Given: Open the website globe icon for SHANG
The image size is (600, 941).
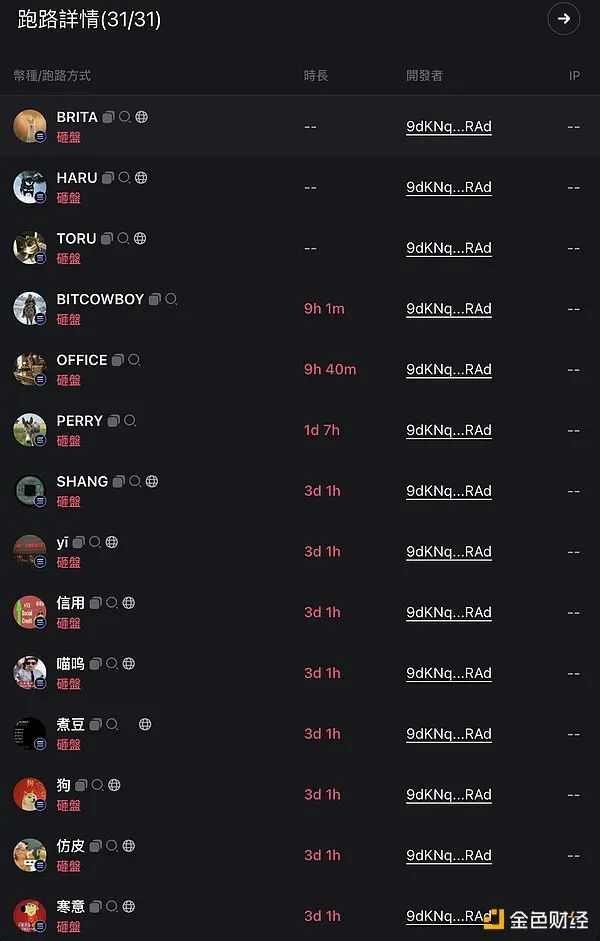Looking at the screenshot, I should click(152, 481).
